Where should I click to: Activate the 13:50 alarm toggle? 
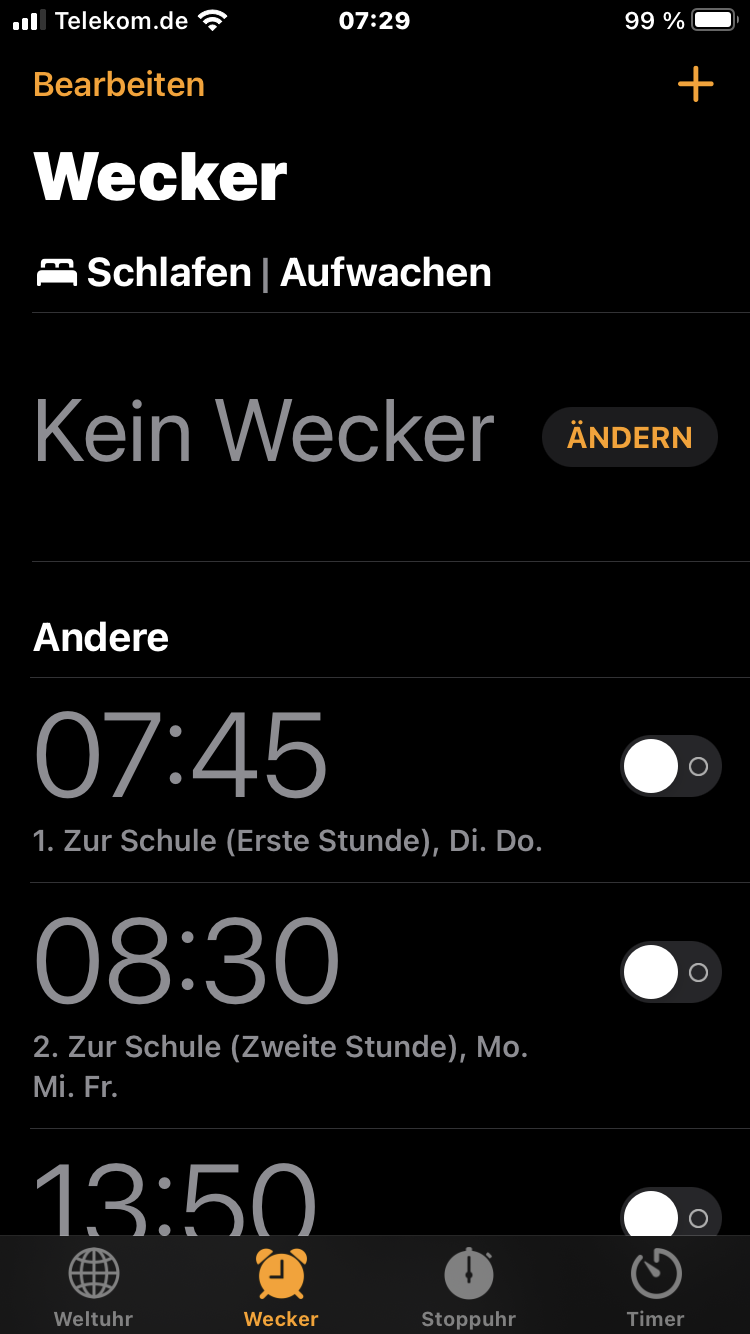tap(670, 1215)
